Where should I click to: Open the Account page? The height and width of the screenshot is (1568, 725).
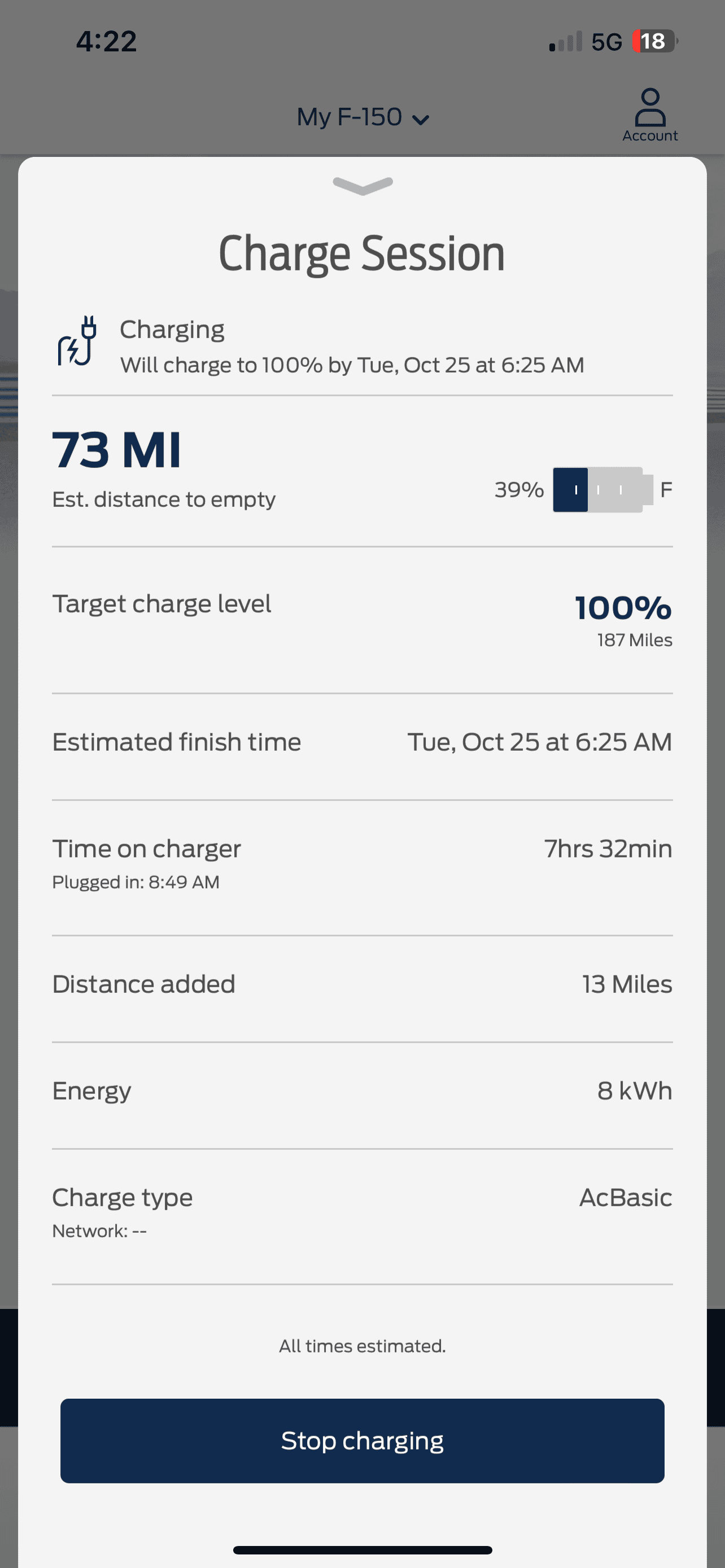point(649,116)
